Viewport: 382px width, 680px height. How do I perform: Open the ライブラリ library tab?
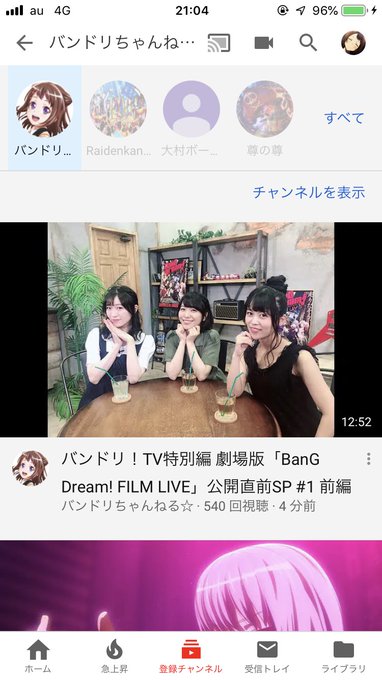(343, 656)
